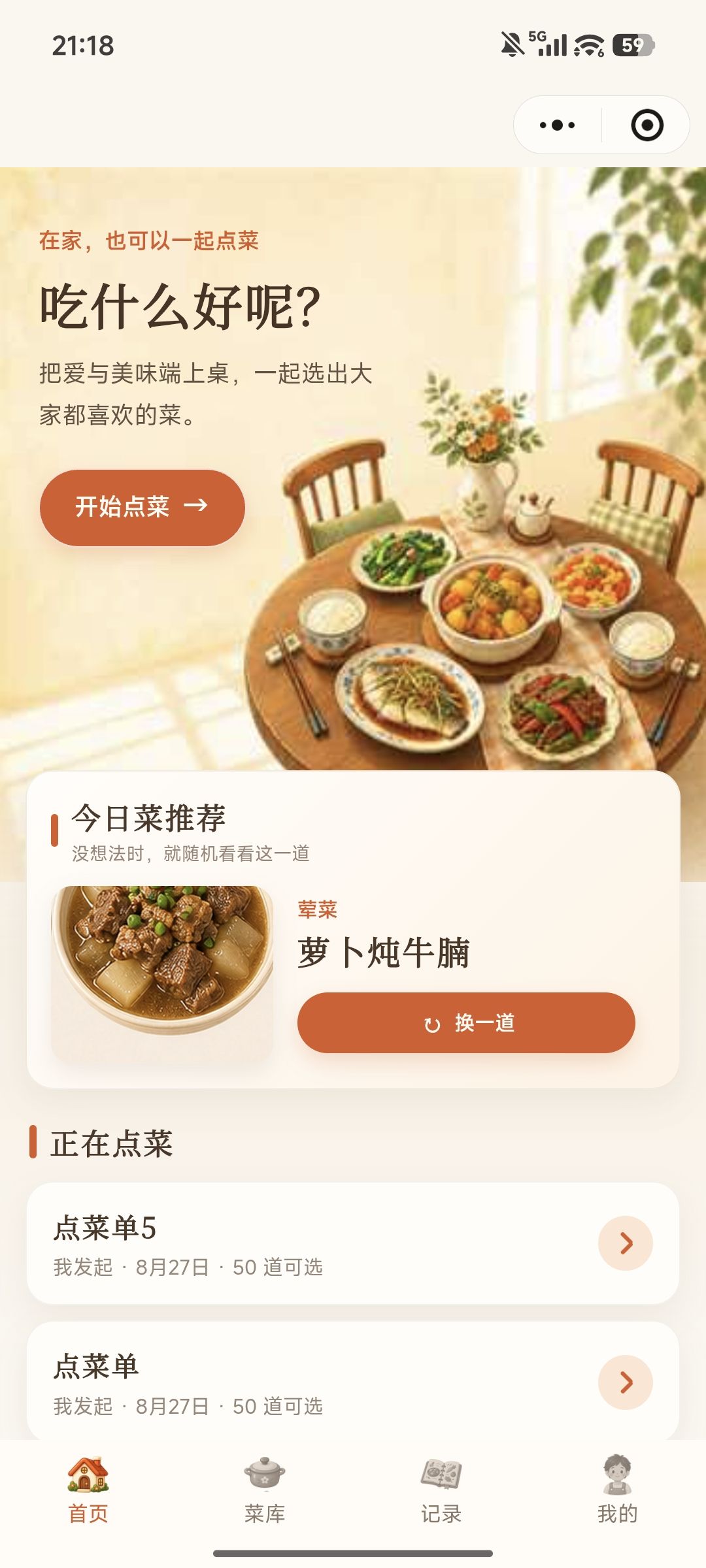The height and width of the screenshot is (1568, 706).
Task: Open the 萝卜炖牛腩 dish recommendation
Action: (384, 952)
